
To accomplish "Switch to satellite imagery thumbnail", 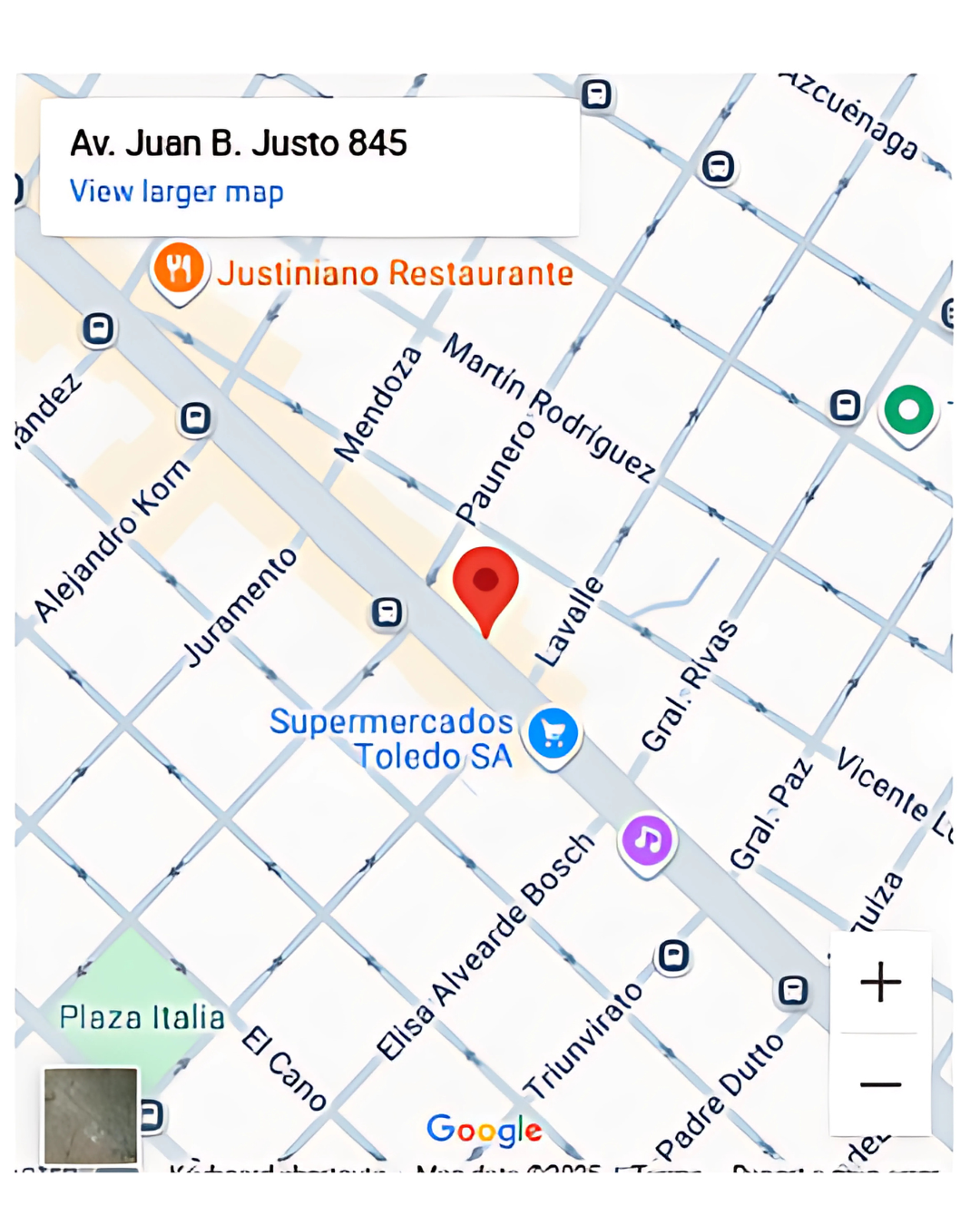I will pyautogui.click(x=91, y=1114).
